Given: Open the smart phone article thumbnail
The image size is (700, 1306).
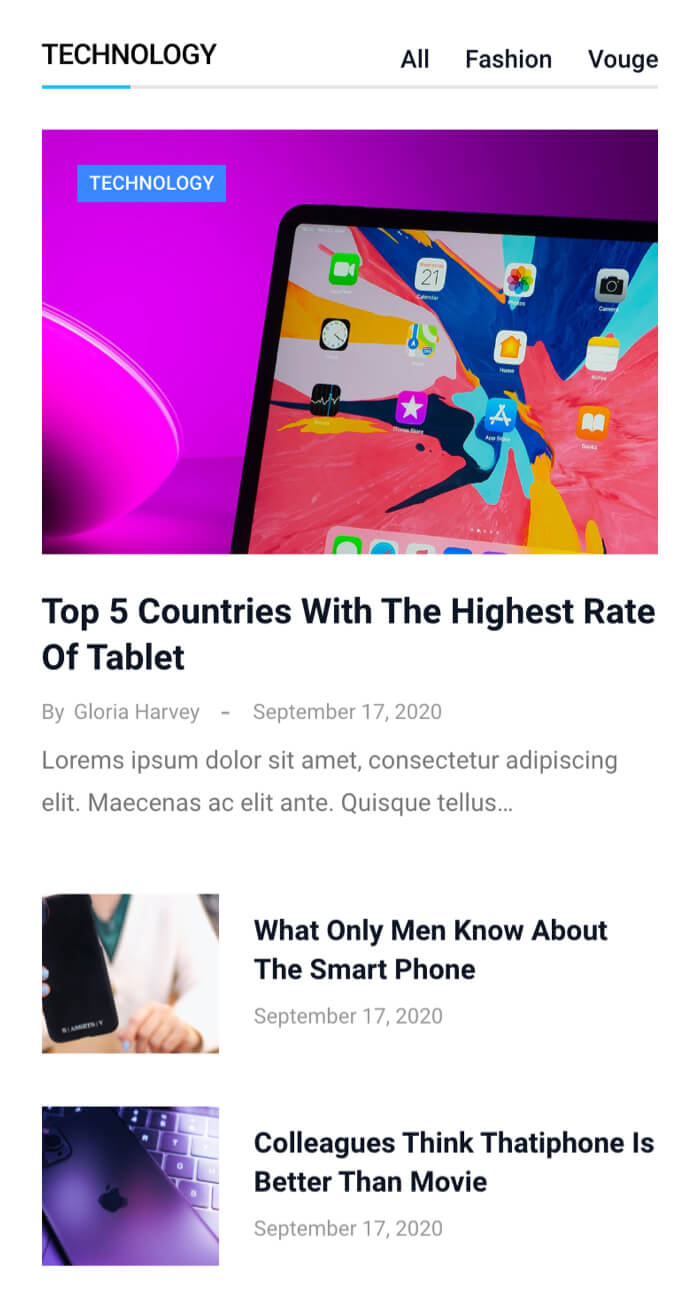Looking at the screenshot, I should (130, 973).
